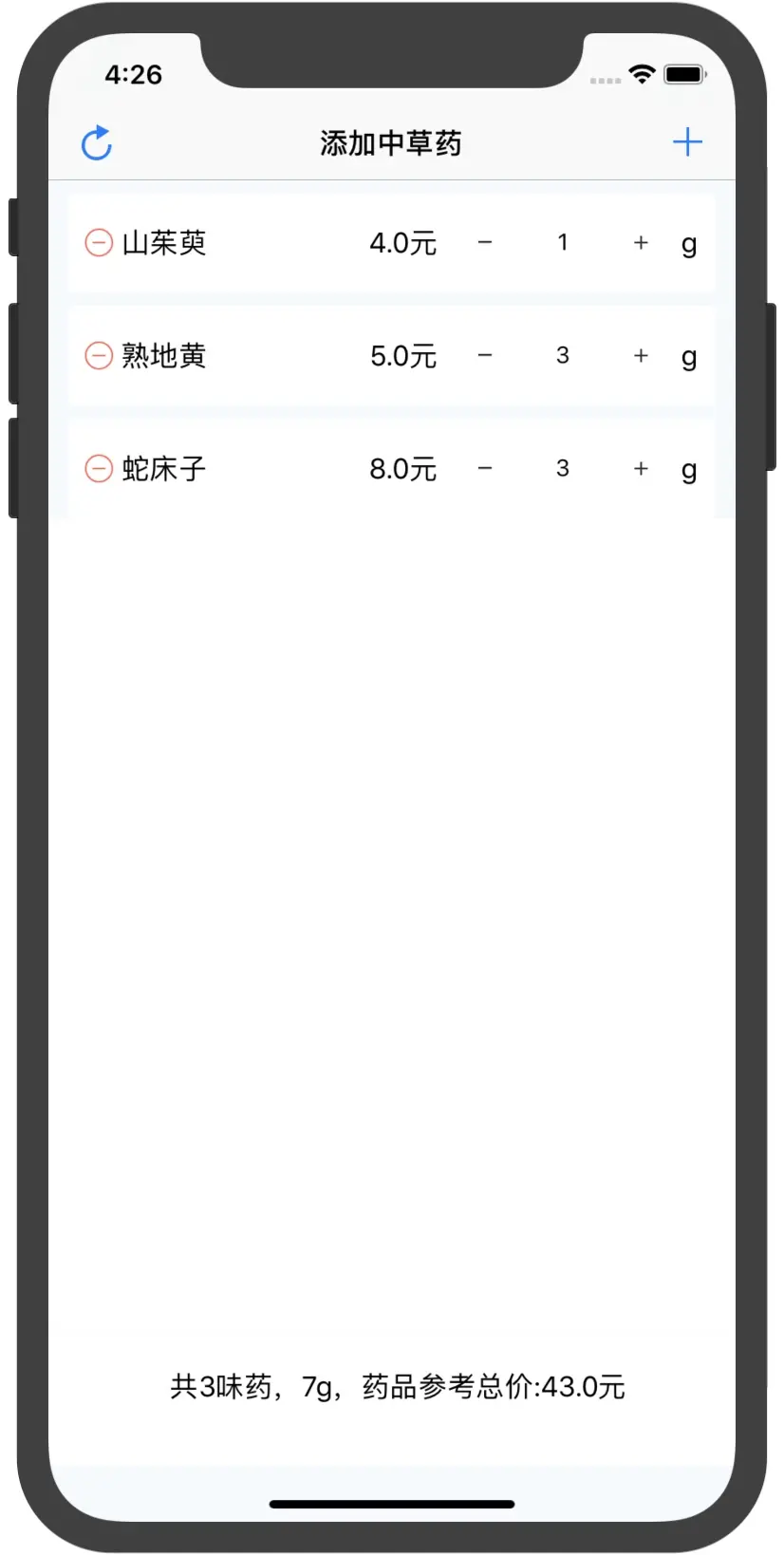Decrease the quantity of 蛇床子

(x=485, y=469)
